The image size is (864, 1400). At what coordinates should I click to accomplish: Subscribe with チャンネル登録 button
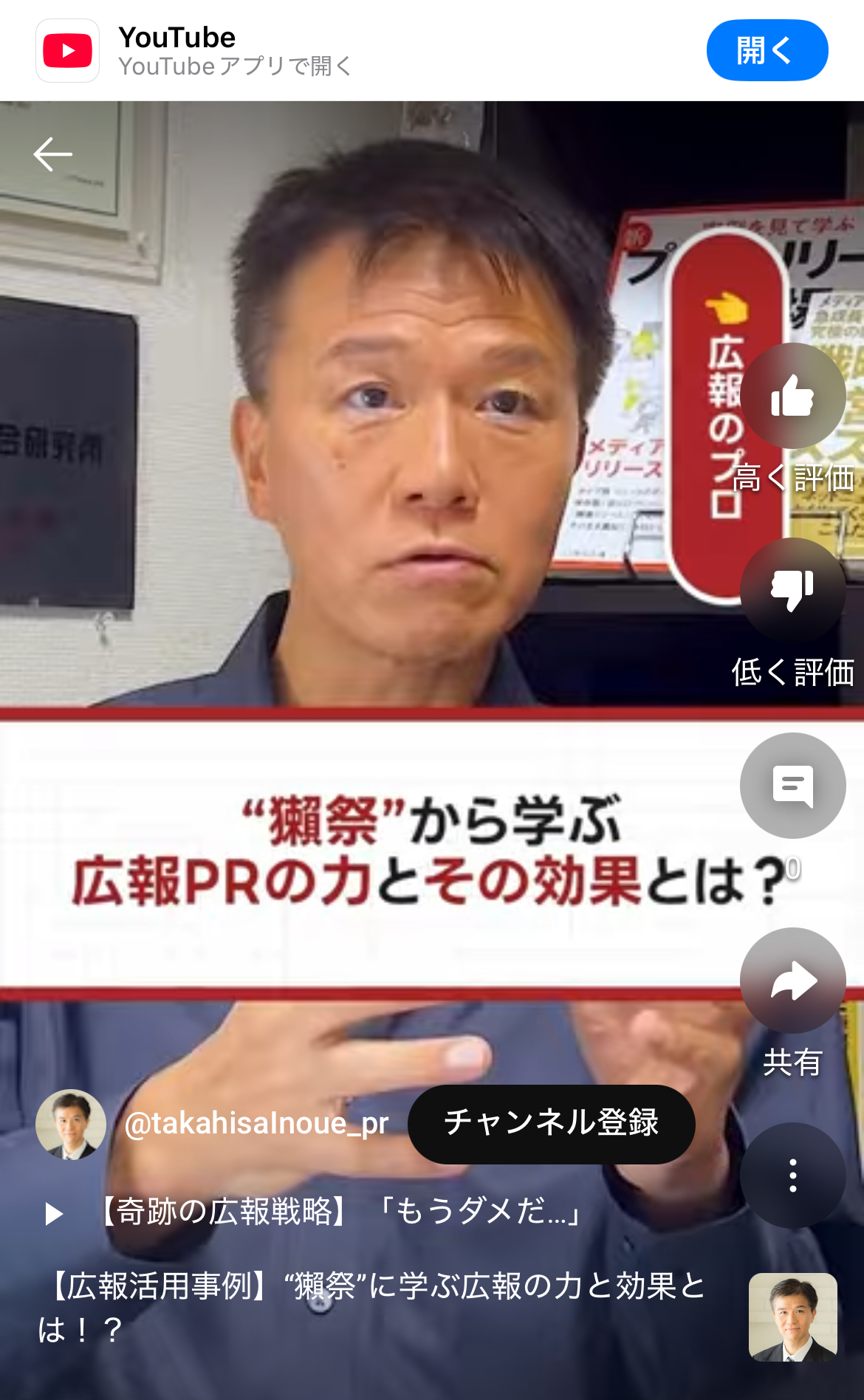point(551,1124)
